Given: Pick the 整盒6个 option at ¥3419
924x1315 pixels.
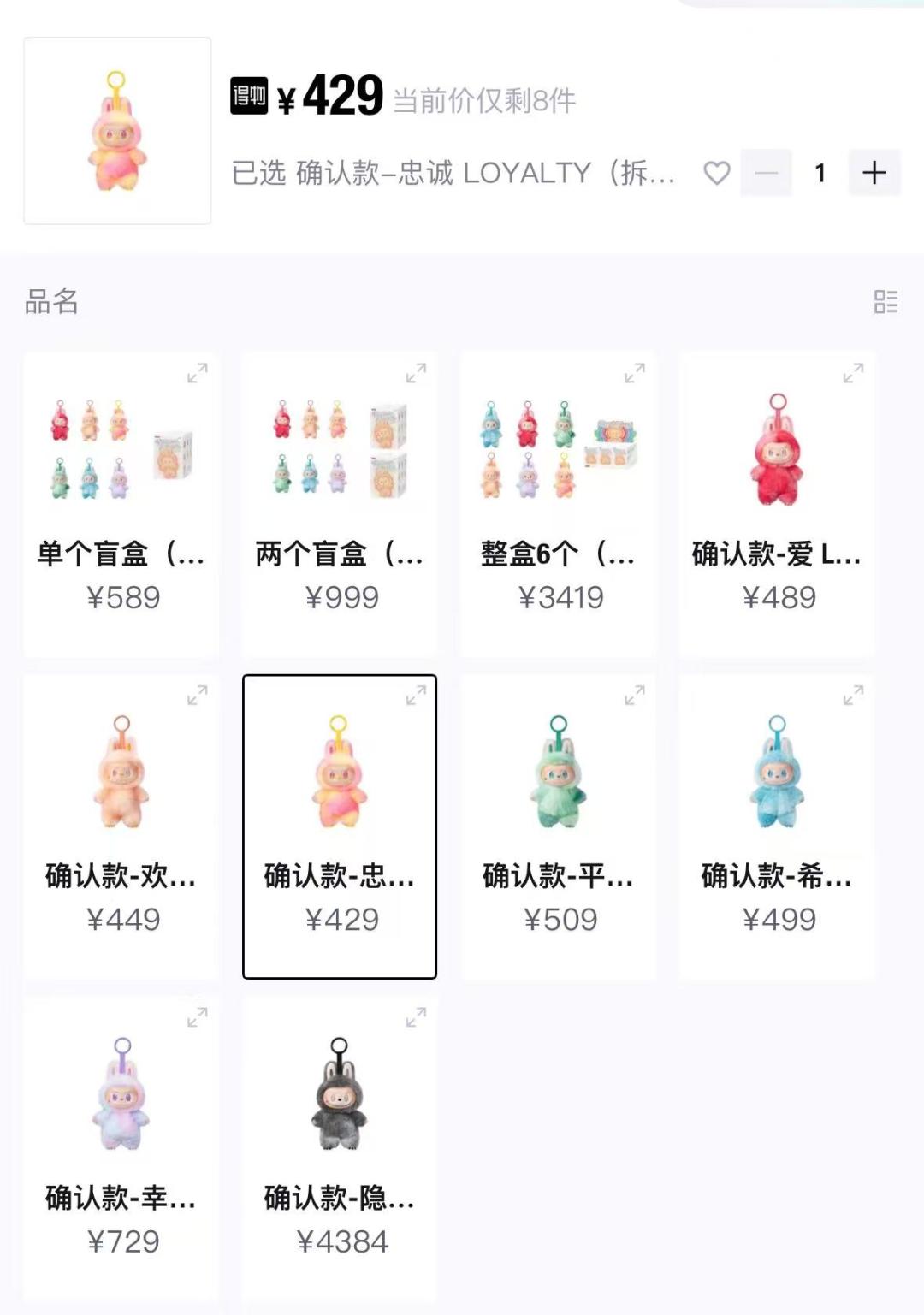Looking at the screenshot, I should click(x=559, y=505).
